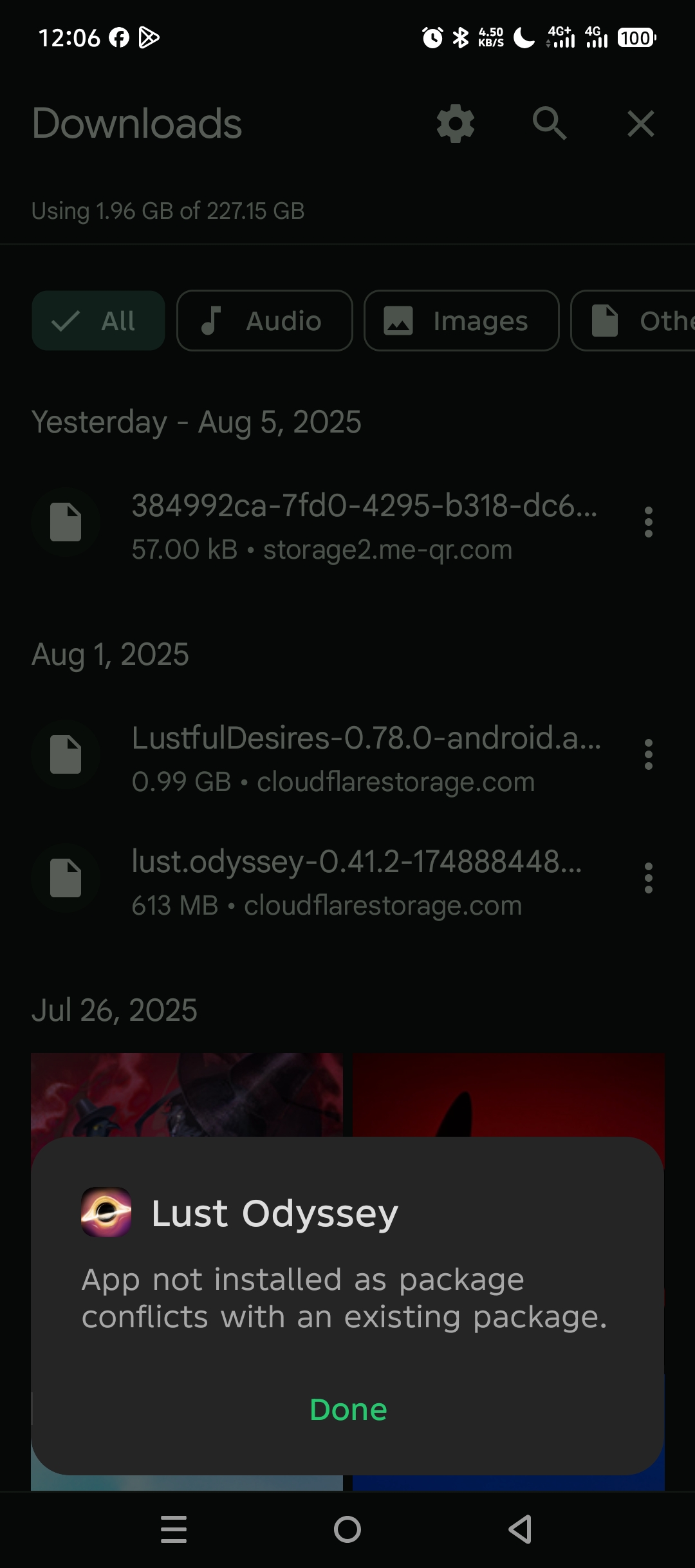Image resolution: width=695 pixels, height=1568 pixels.
Task: Go back using the system navigation button
Action: 520,1529
